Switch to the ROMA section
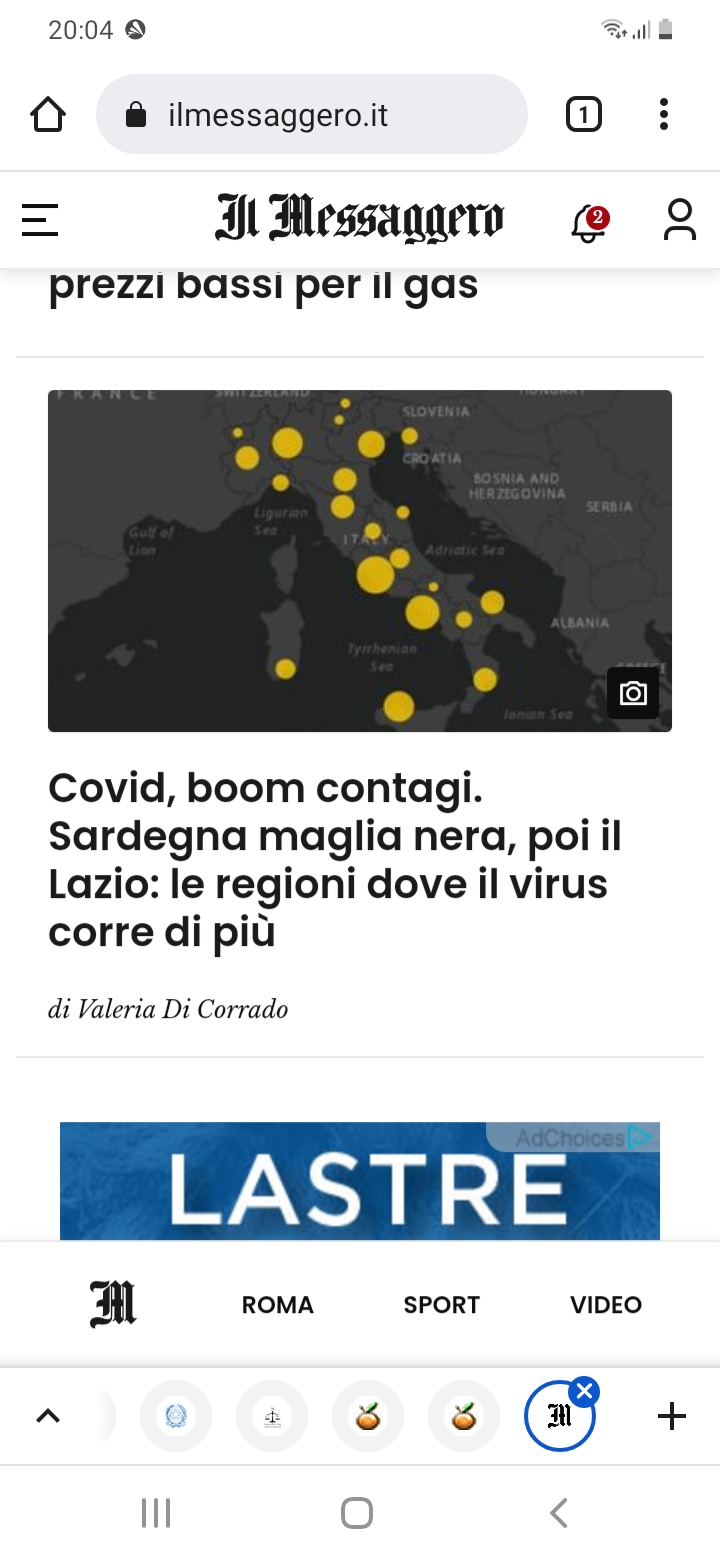 point(278,1305)
